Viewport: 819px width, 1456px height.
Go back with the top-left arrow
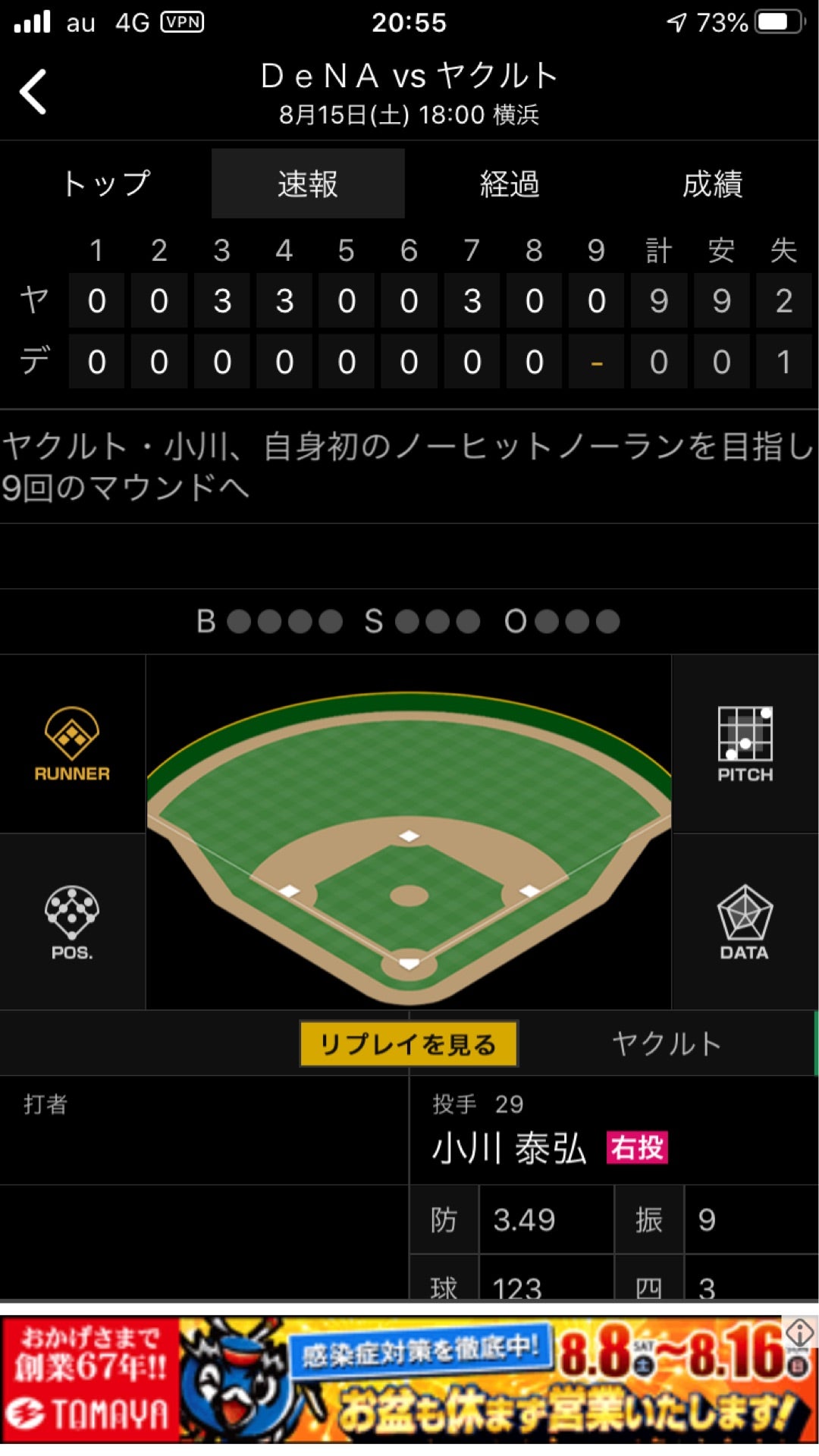pyautogui.click(x=33, y=92)
